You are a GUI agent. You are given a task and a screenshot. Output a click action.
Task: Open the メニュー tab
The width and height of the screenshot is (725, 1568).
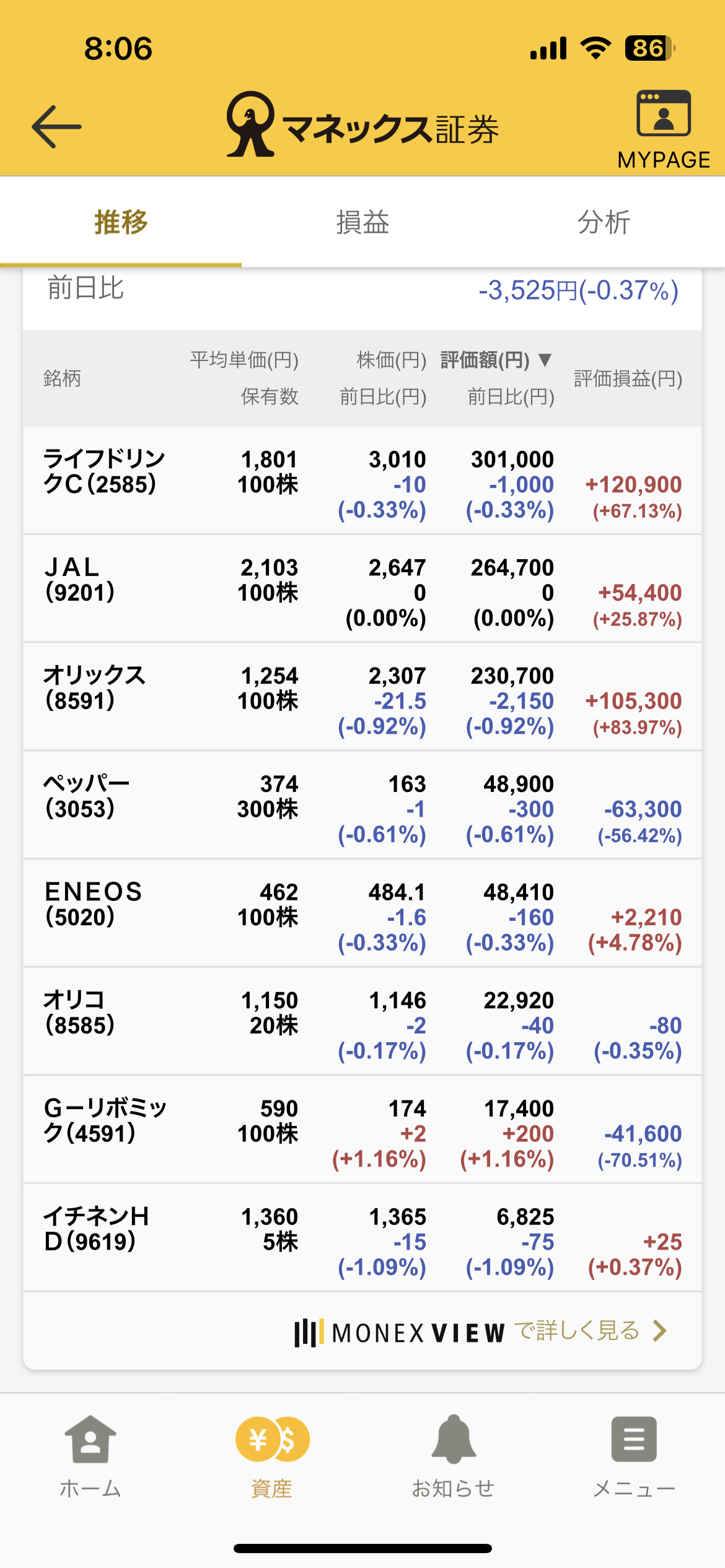pos(634,1457)
